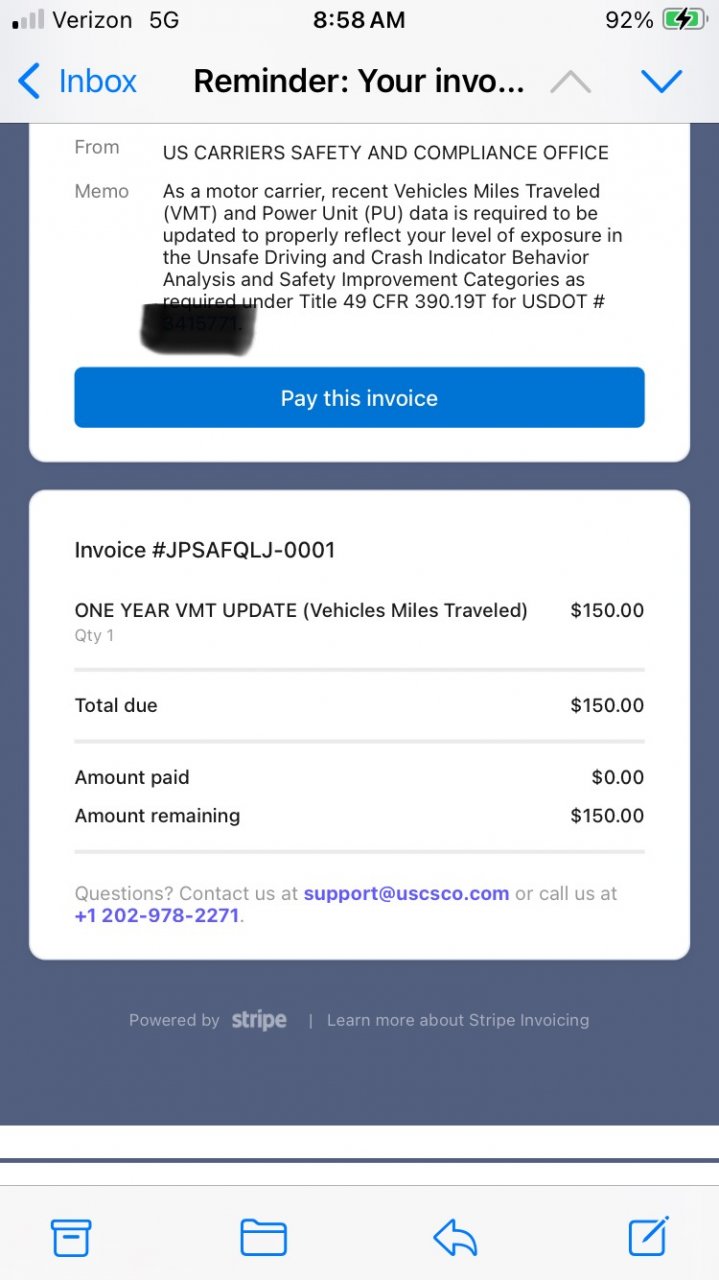Move this email to a folder
The width and height of the screenshot is (719, 1280).
[263, 1238]
